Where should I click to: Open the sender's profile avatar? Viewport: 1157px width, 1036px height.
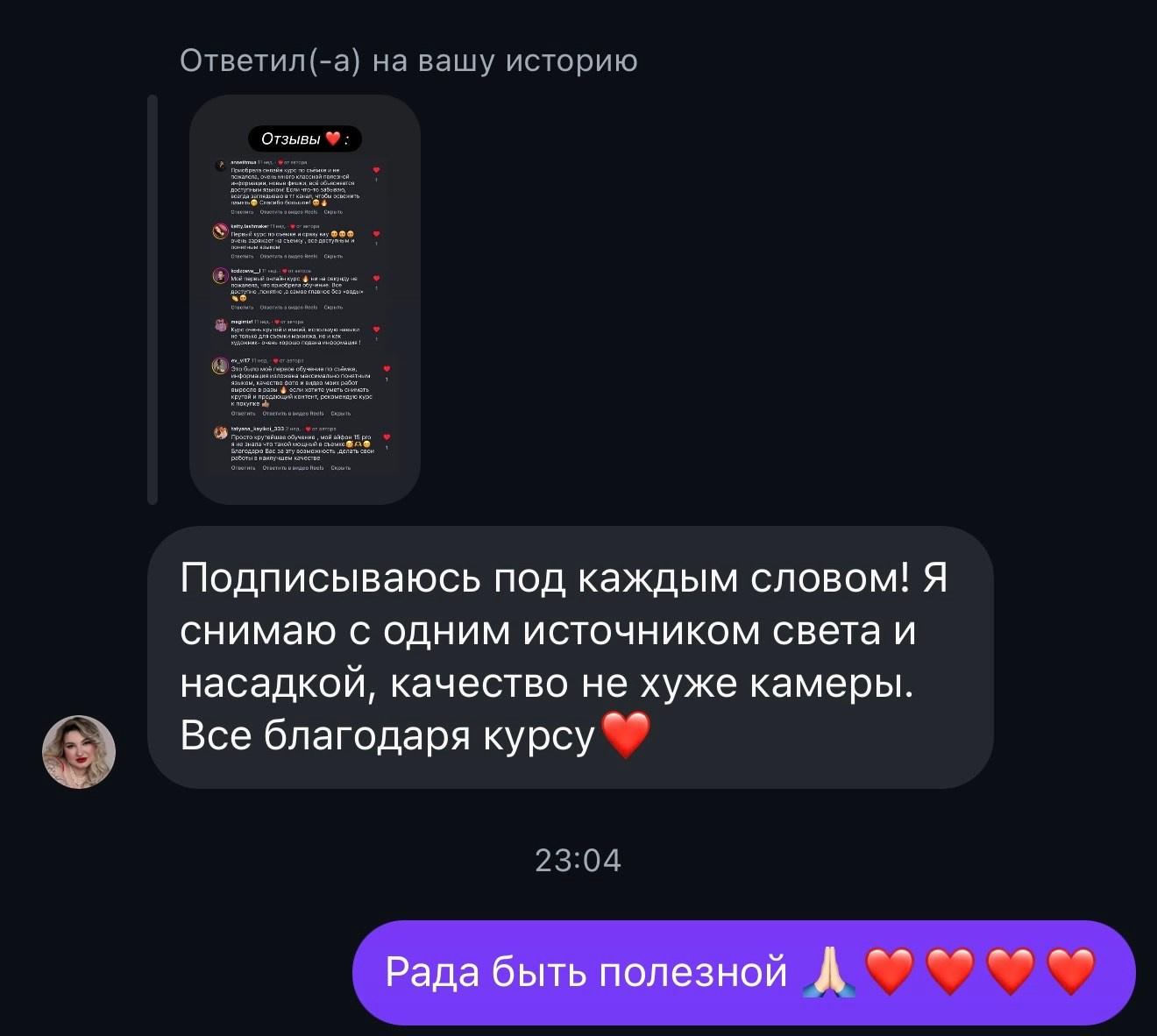tap(79, 751)
